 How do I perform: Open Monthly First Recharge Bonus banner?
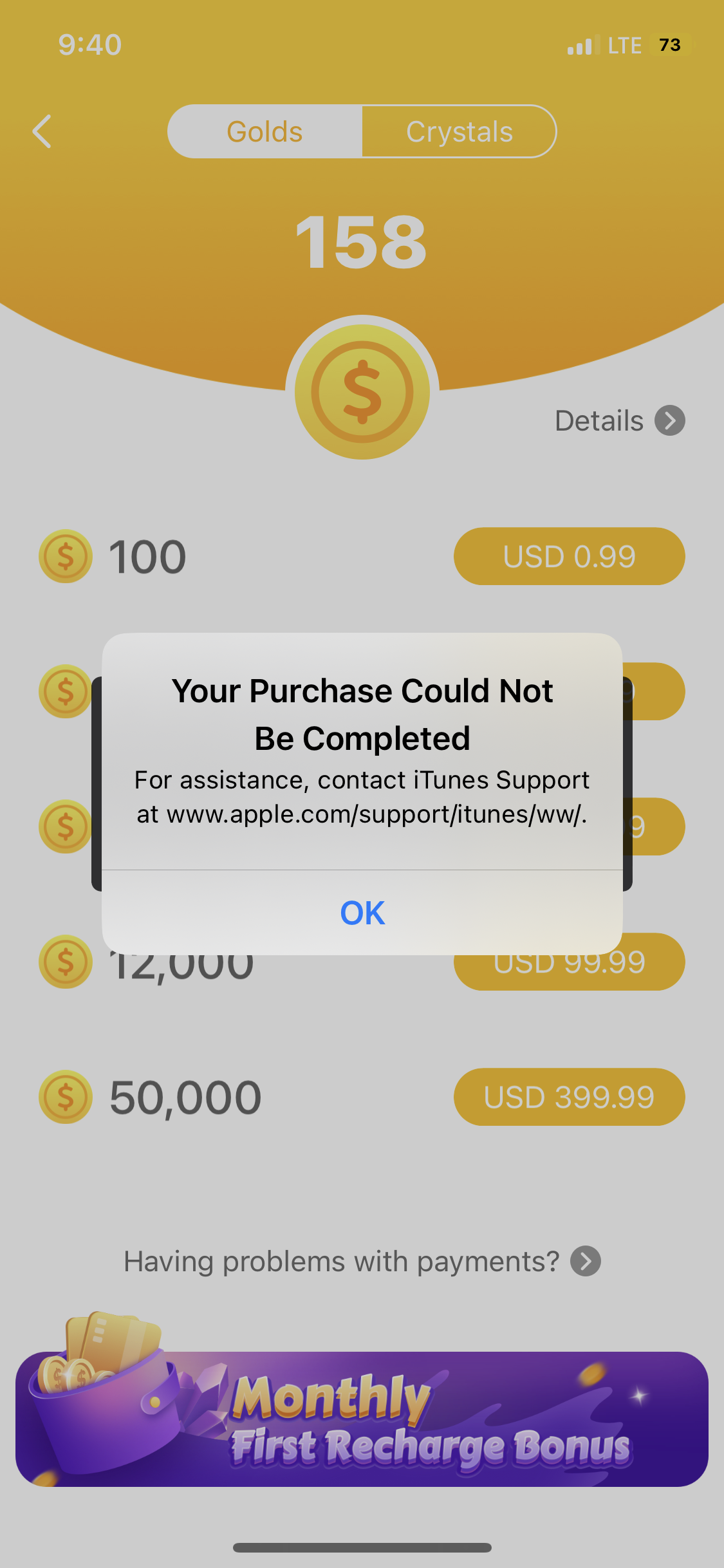pos(362,1419)
